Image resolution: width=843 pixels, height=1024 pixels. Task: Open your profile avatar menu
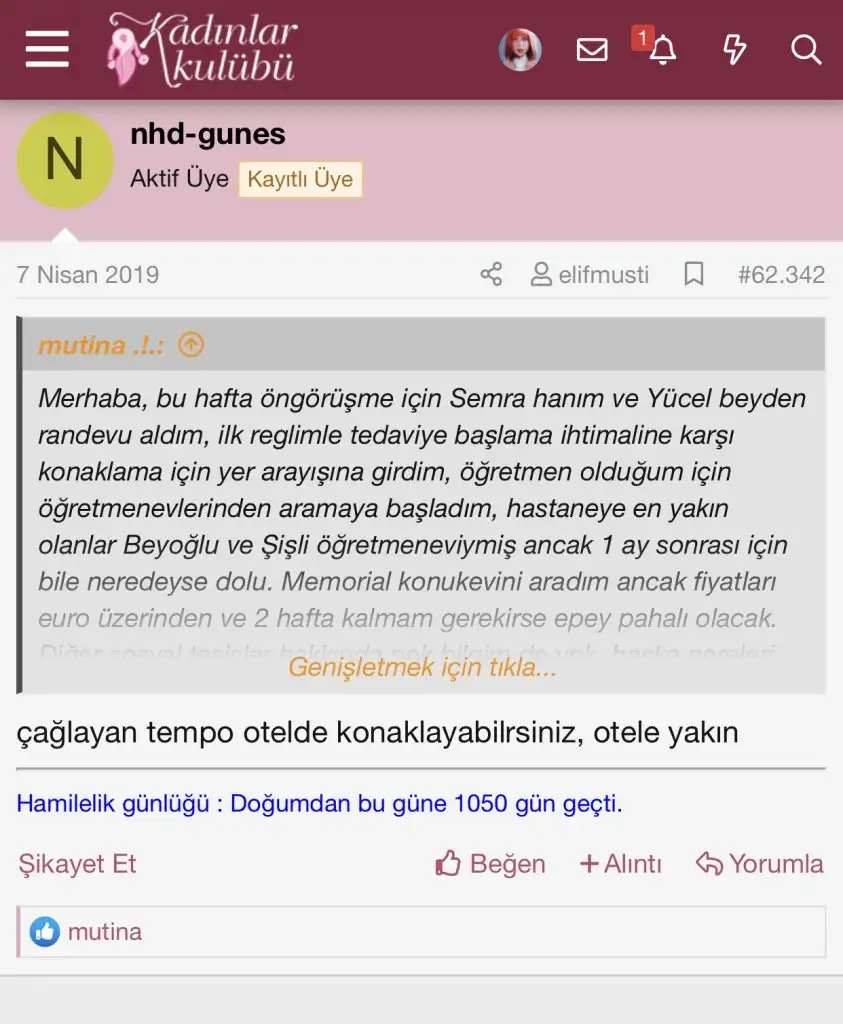[x=520, y=49]
